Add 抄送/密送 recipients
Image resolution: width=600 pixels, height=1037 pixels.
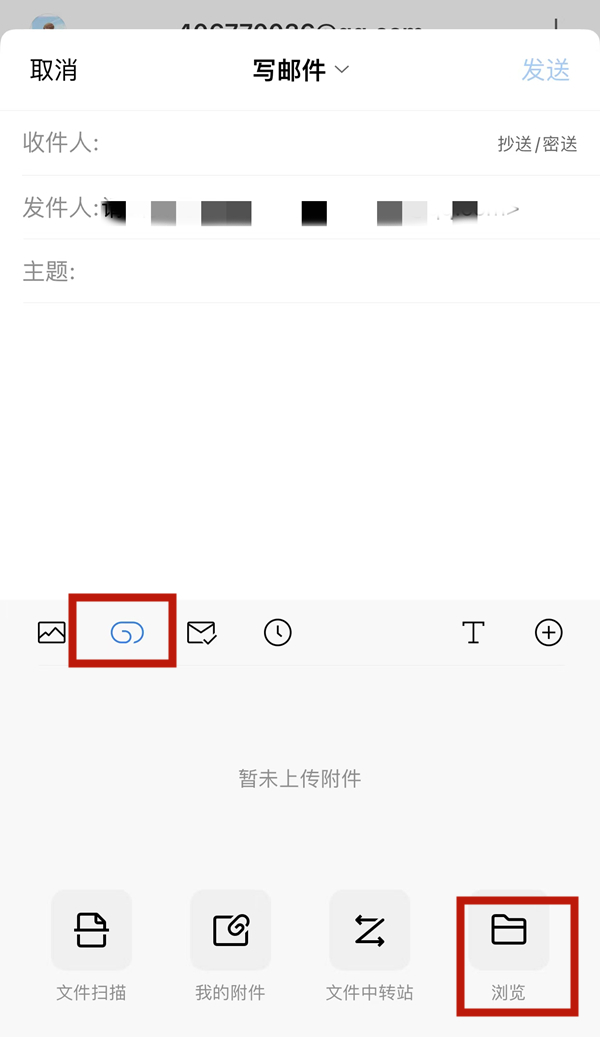[x=537, y=144]
